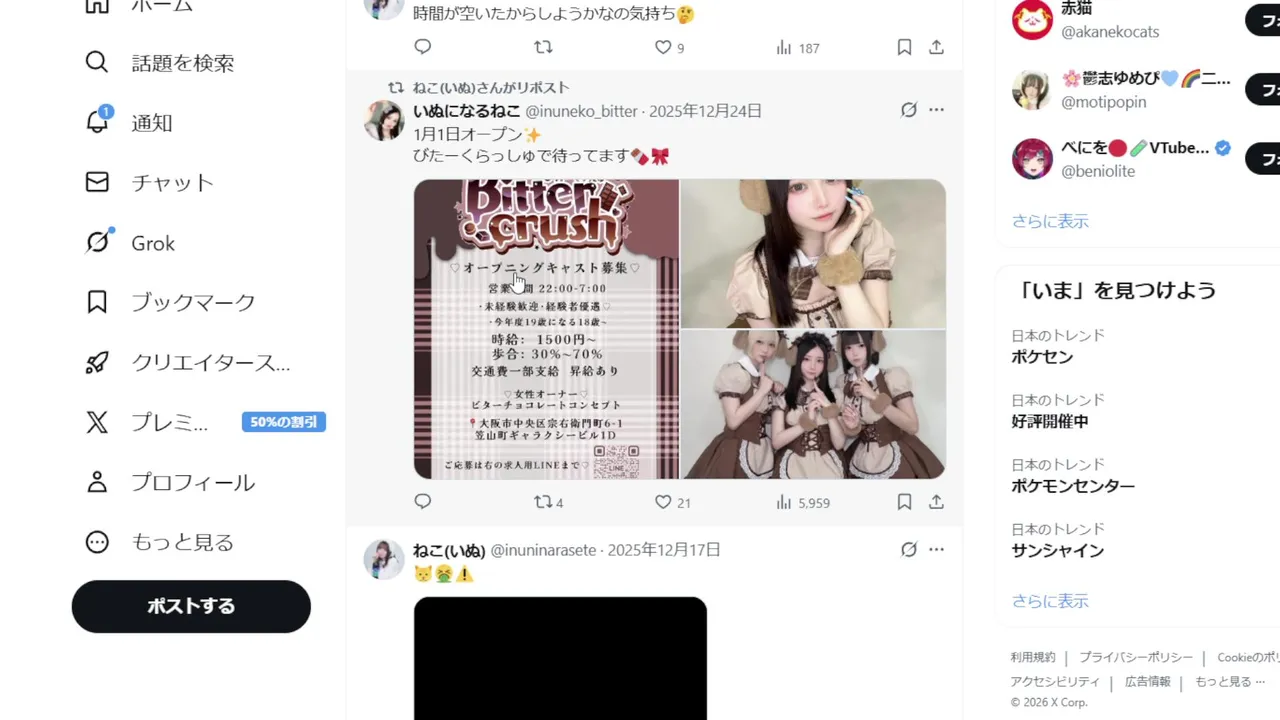
Task: Tap the ポストする button
Action: pos(191,606)
